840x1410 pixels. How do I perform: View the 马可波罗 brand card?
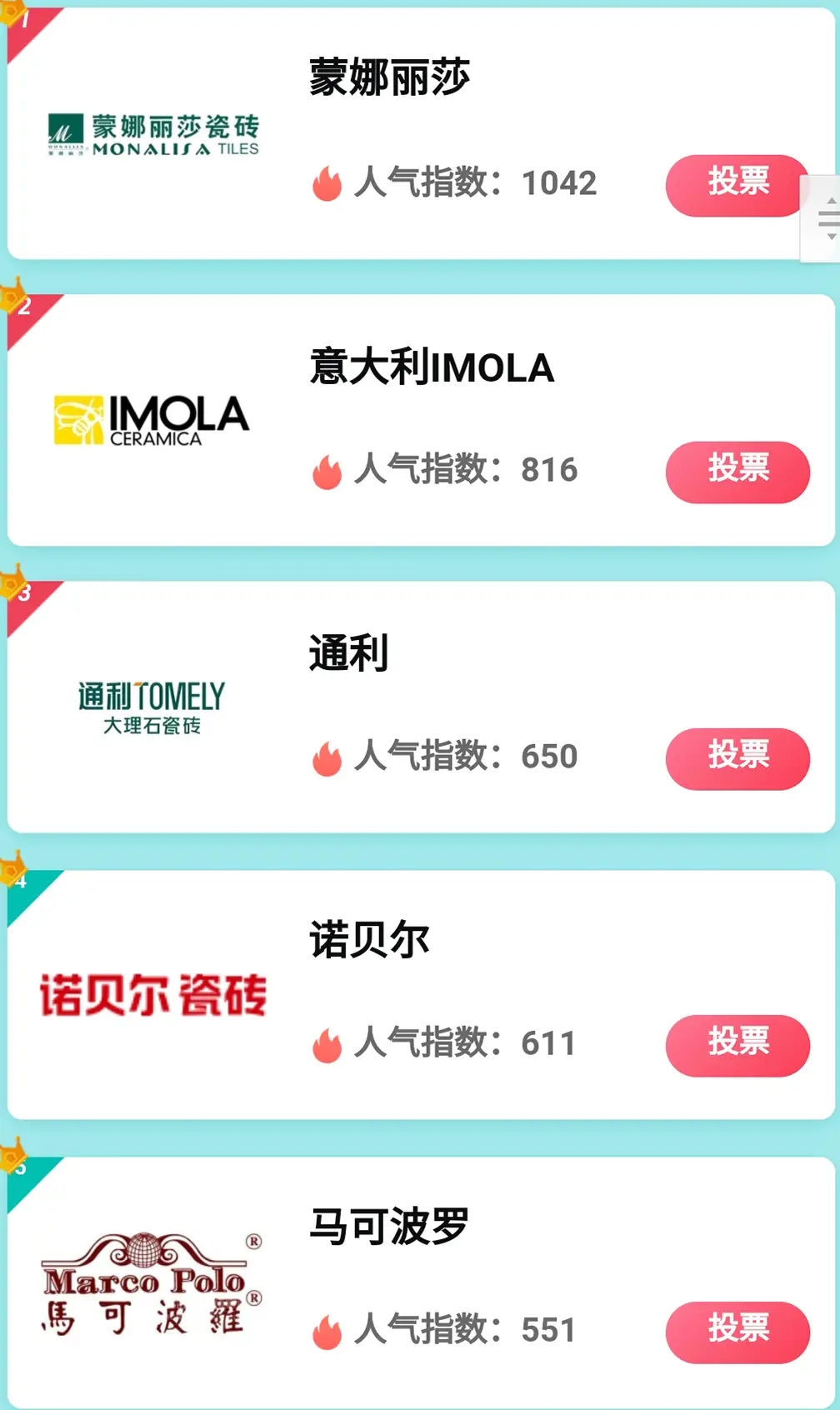click(x=389, y=1227)
